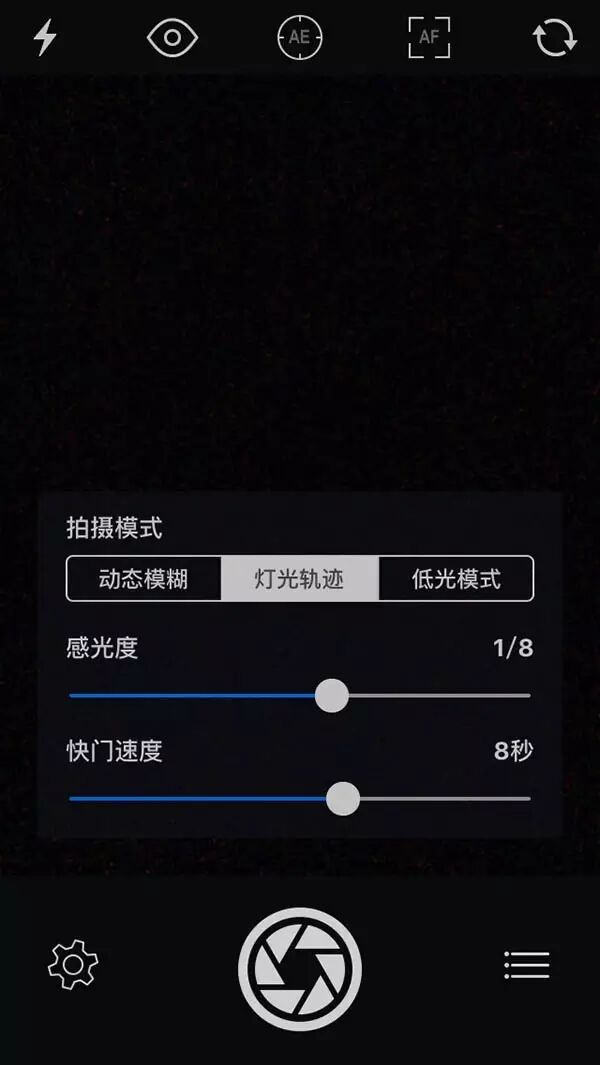Screen dimensions: 600x1065
Task: Open settings with the gear icon
Action: (73, 965)
